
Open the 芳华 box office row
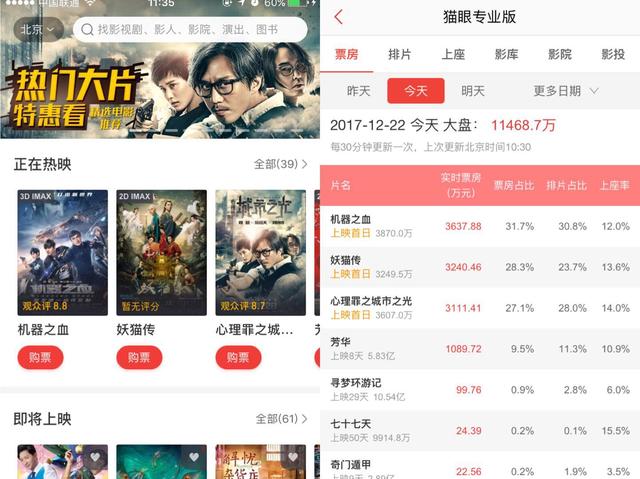[480, 348]
